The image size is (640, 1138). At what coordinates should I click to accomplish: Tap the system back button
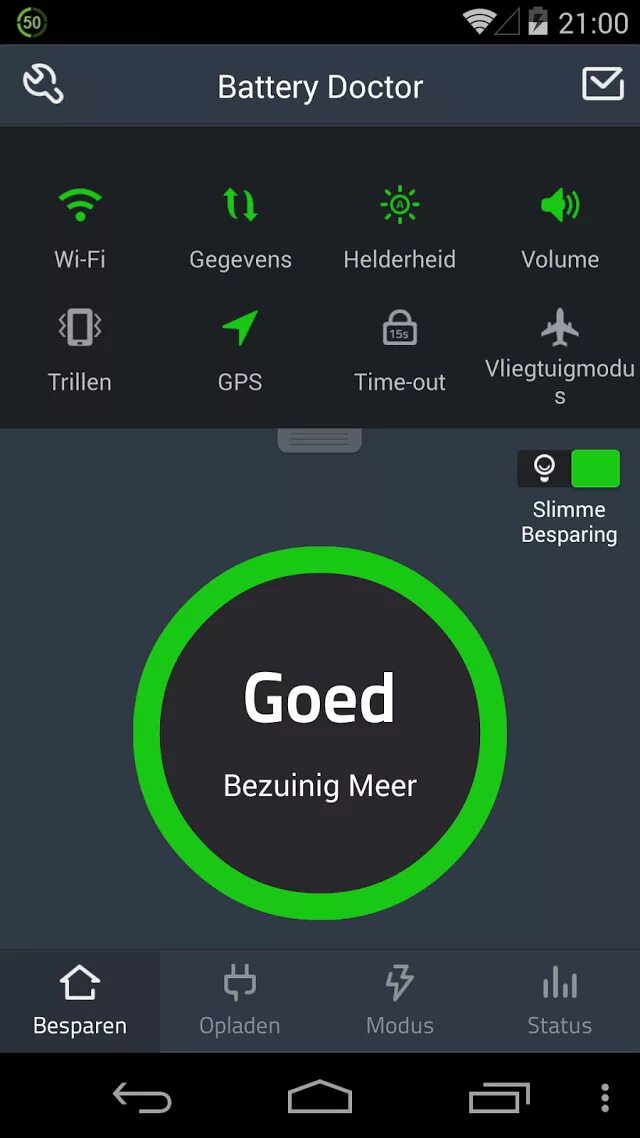[x=142, y=1097]
